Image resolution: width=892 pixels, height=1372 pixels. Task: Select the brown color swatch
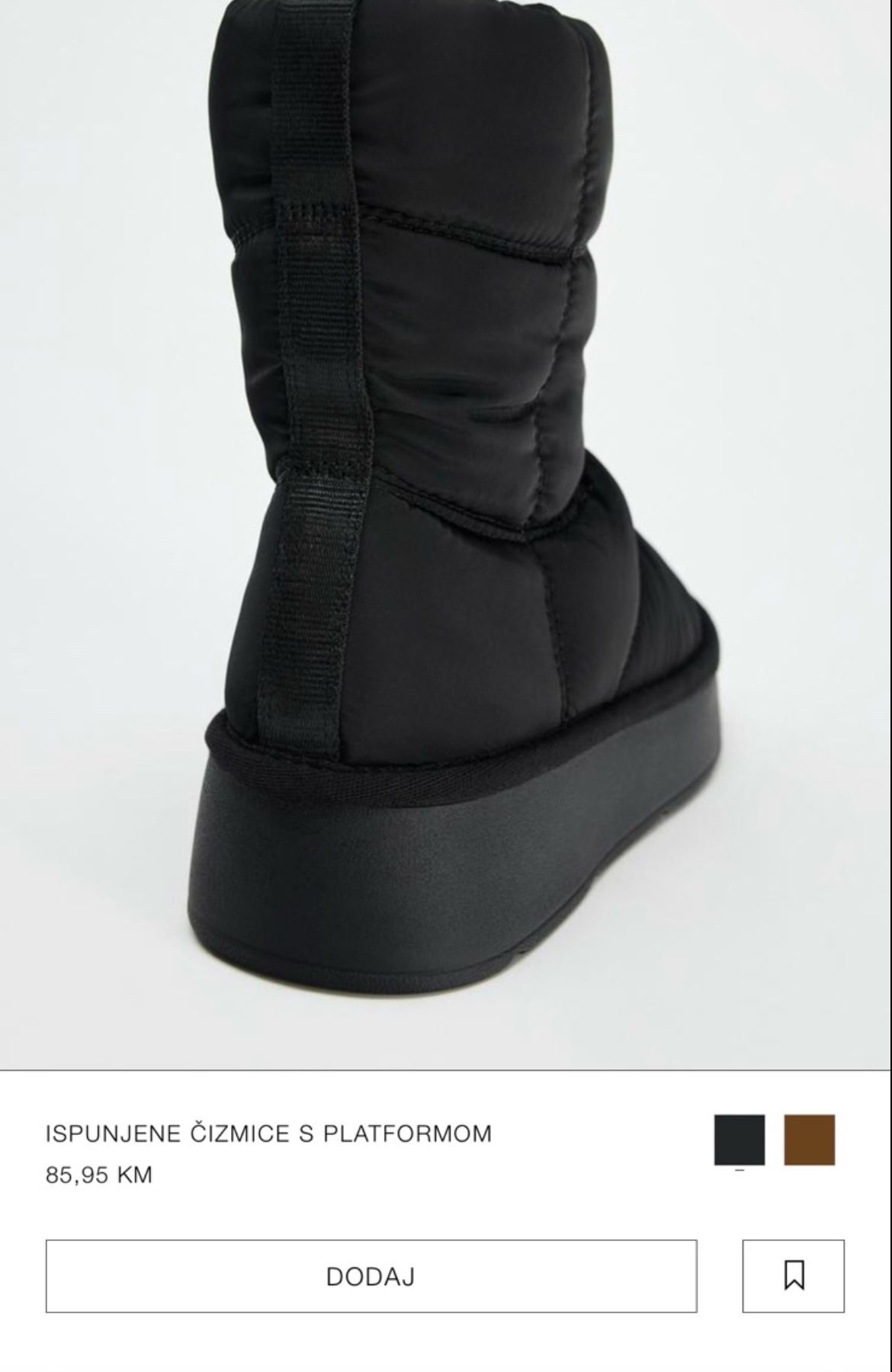(x=809, y=1140)
